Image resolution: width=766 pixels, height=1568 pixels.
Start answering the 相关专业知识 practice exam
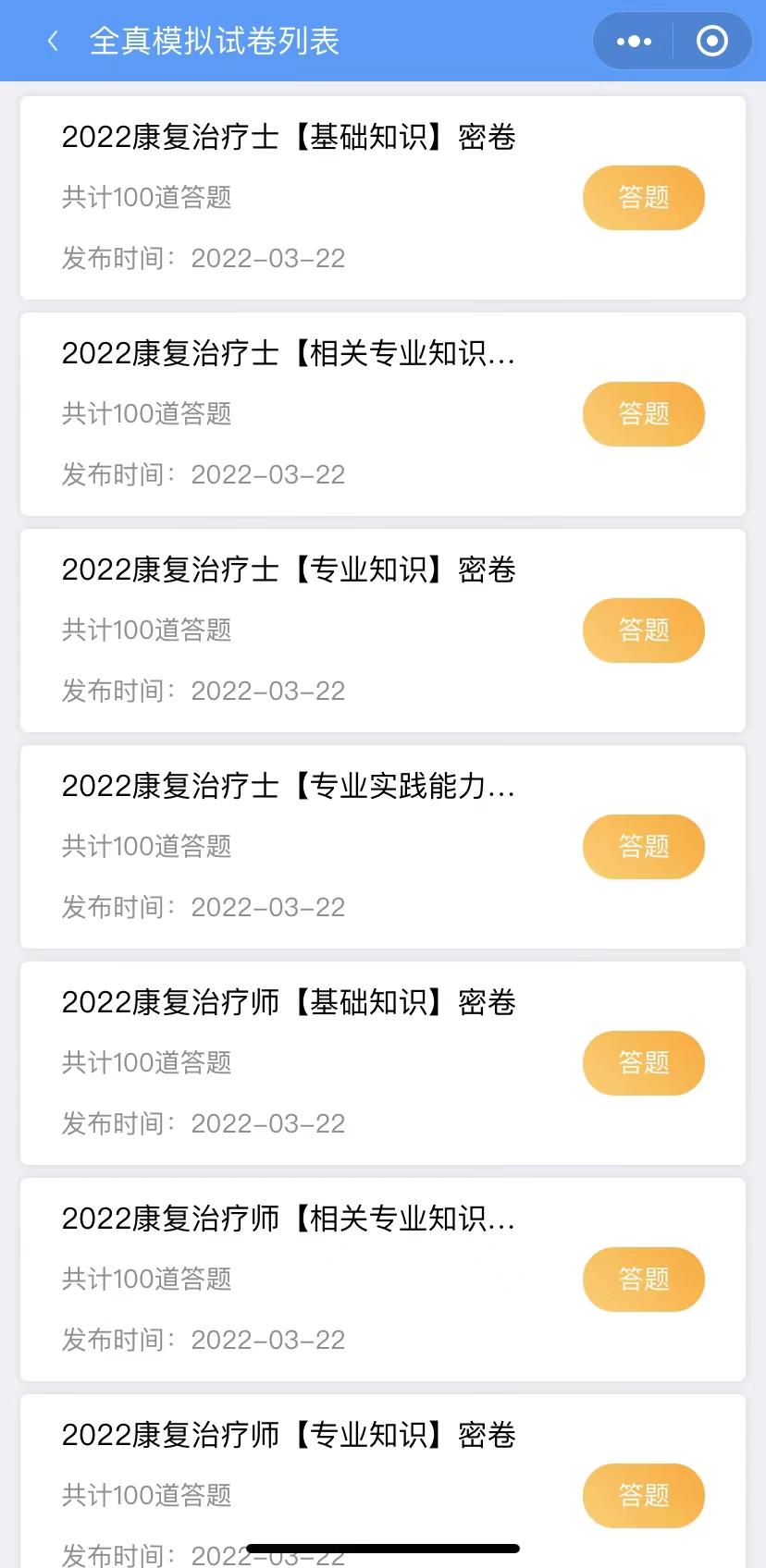point(643,413)
